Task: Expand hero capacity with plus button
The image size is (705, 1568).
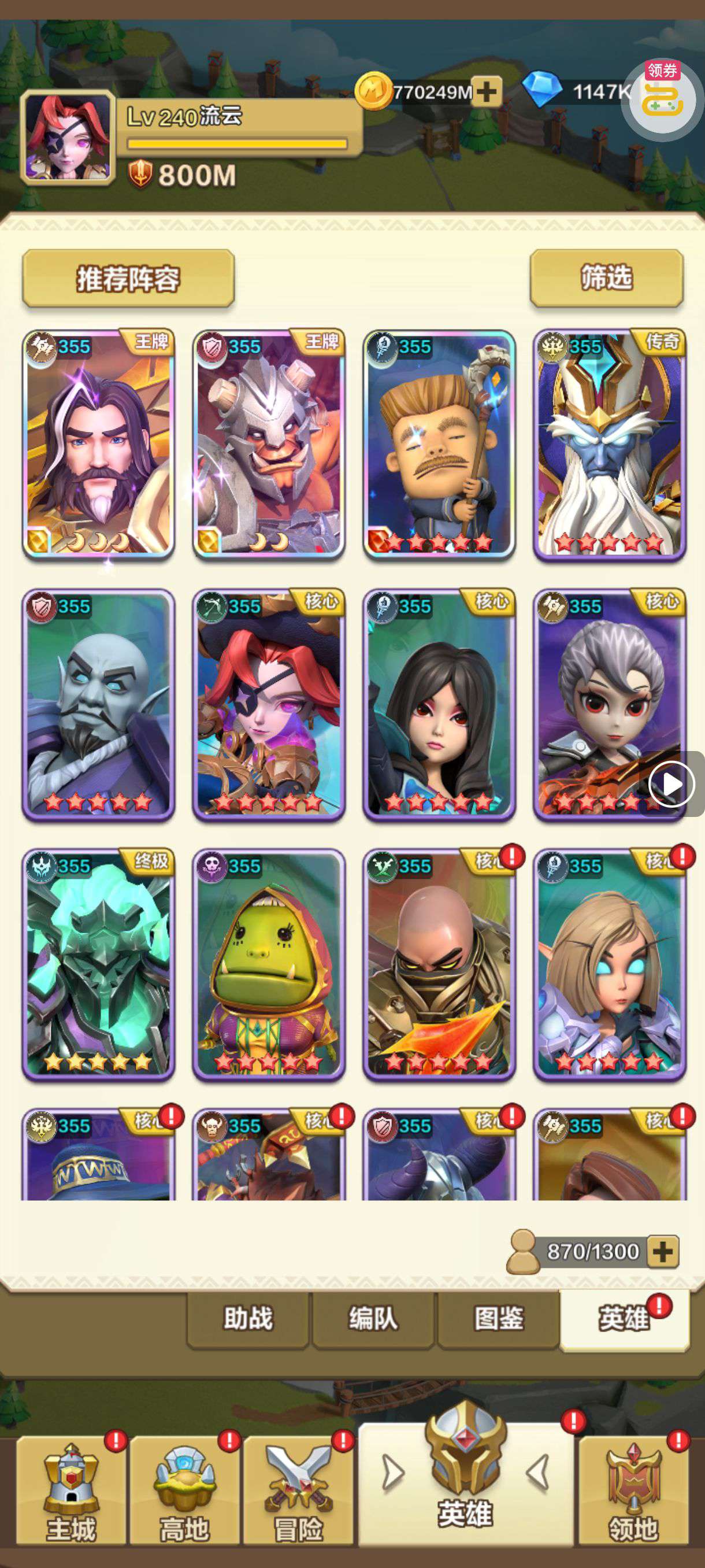Action: (x=662, y=1251)
